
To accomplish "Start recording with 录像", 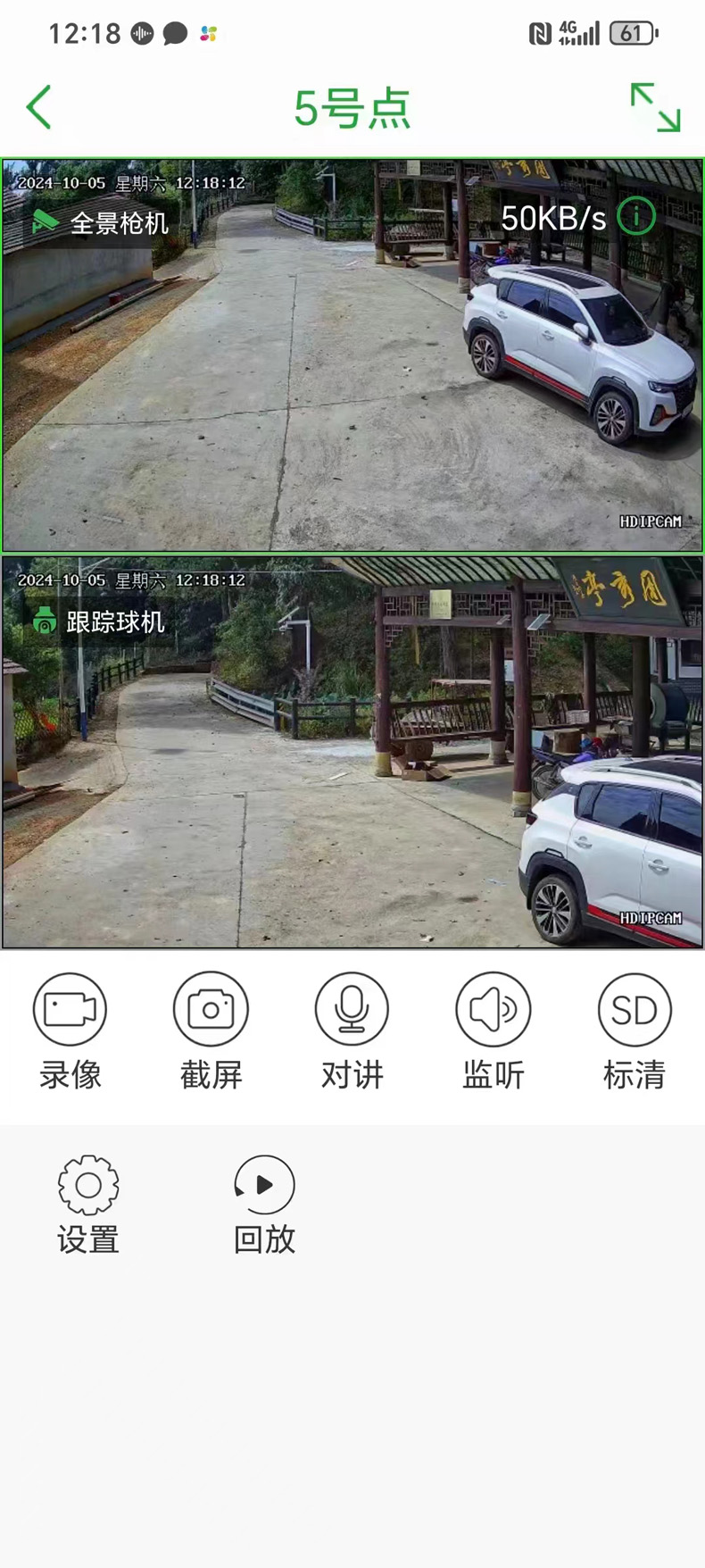I will [70, 1031].
